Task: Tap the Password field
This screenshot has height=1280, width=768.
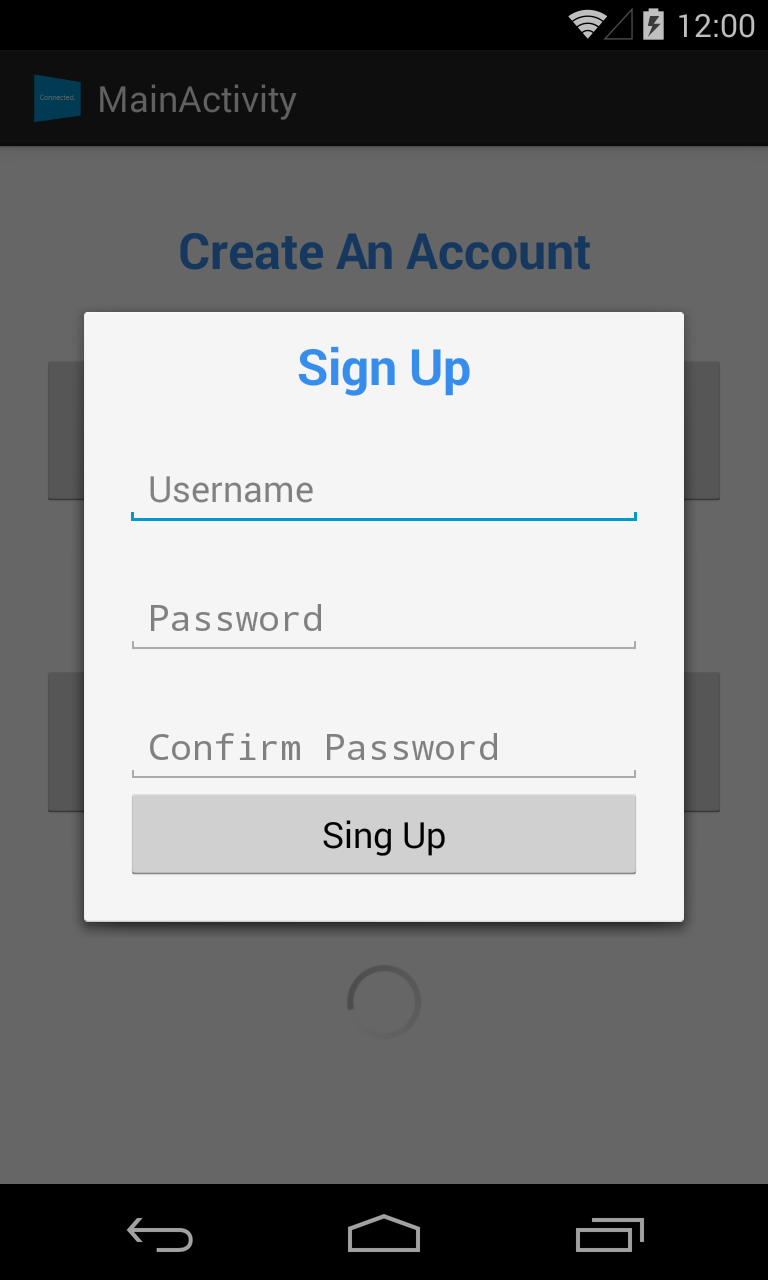Action: click(x=384, y=618)
